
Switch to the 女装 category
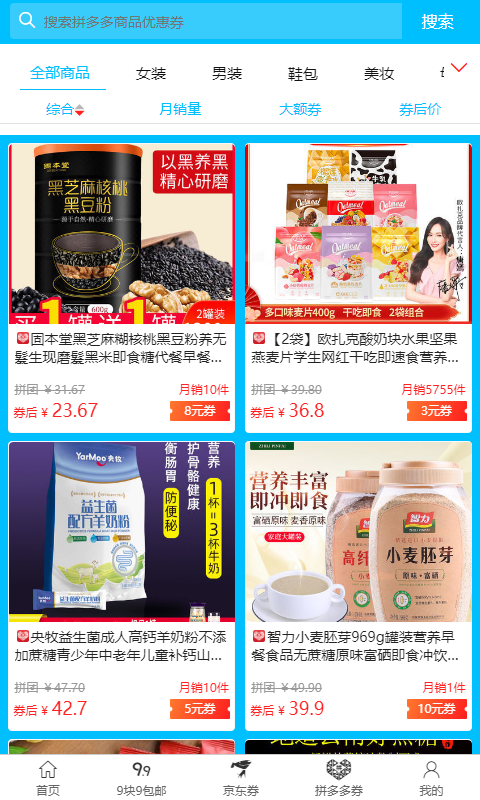[151, 74]
